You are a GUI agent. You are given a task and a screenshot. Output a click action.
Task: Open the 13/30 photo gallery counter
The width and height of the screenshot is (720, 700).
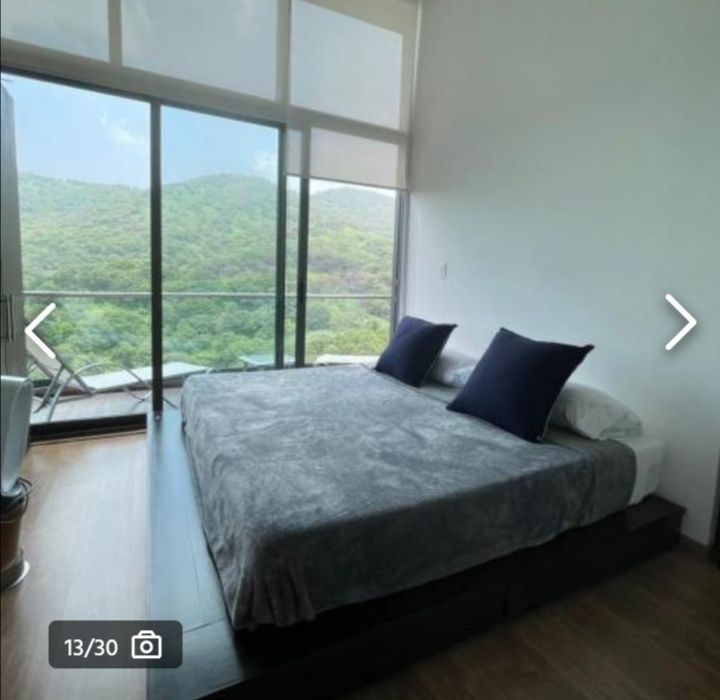pyautogui.click(x=115, y=645)
